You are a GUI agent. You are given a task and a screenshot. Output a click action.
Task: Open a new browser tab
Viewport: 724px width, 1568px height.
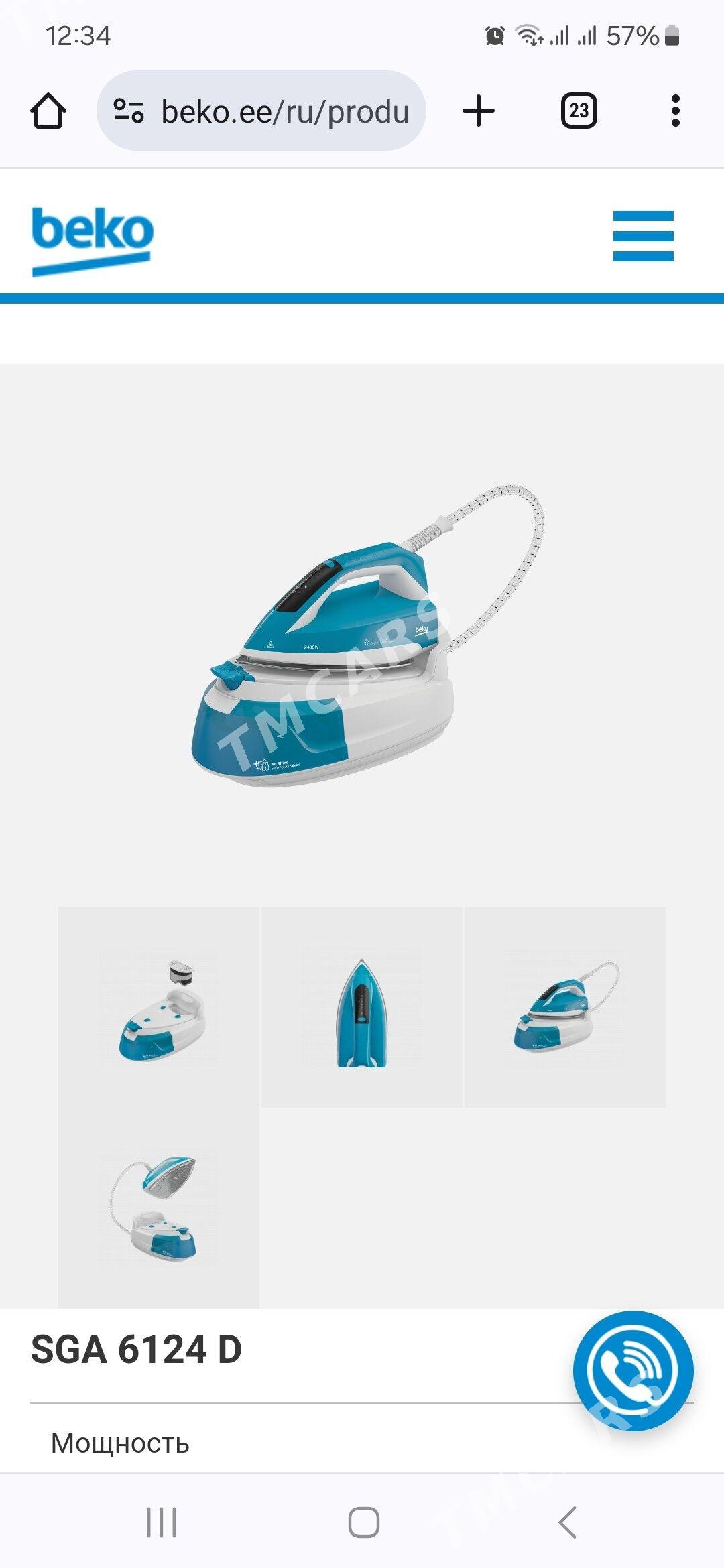[x=479, y=111]
